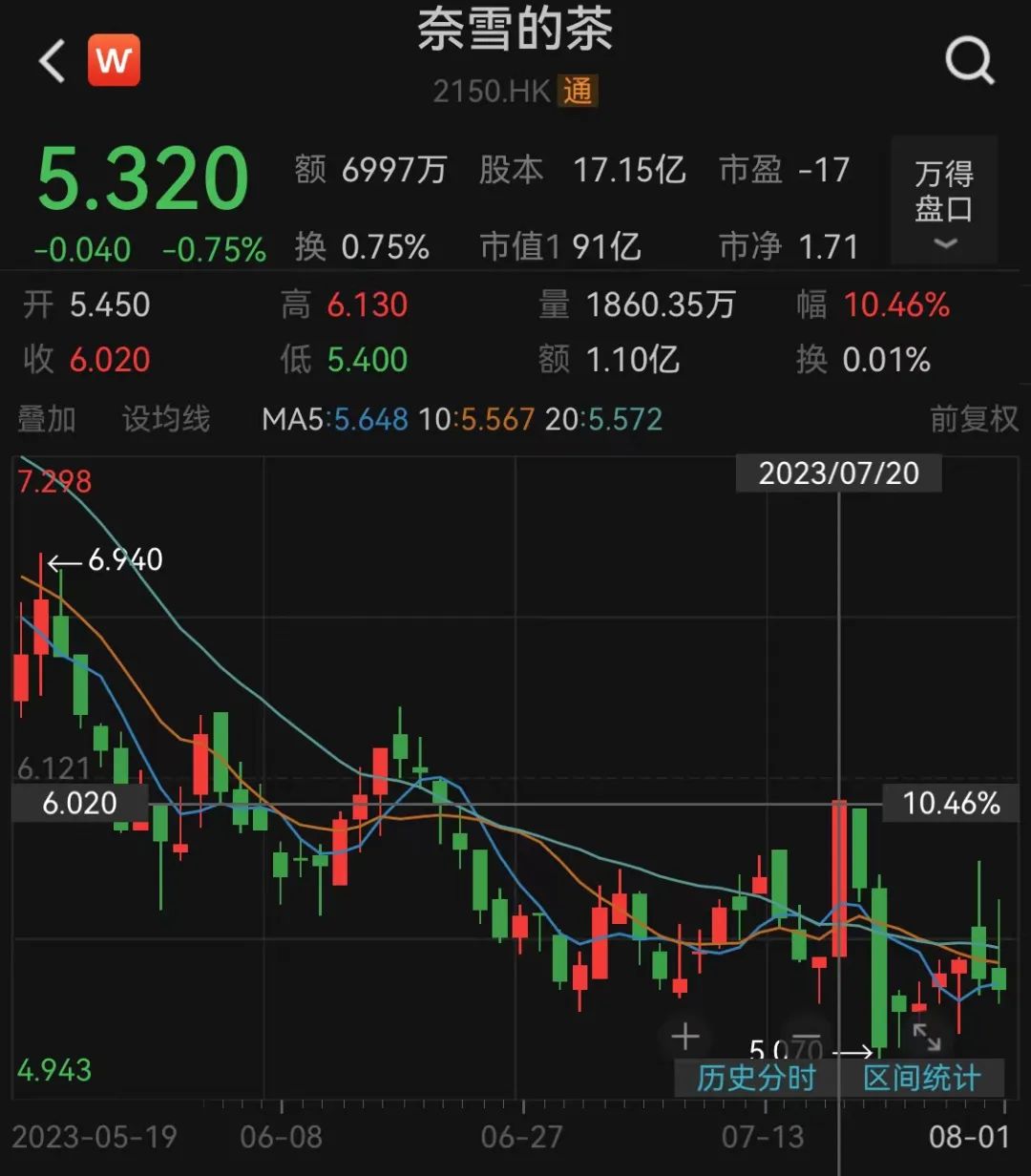Go back using the top-left arrow
The image size is (1031, 1176).
click(x=53, y=62)
